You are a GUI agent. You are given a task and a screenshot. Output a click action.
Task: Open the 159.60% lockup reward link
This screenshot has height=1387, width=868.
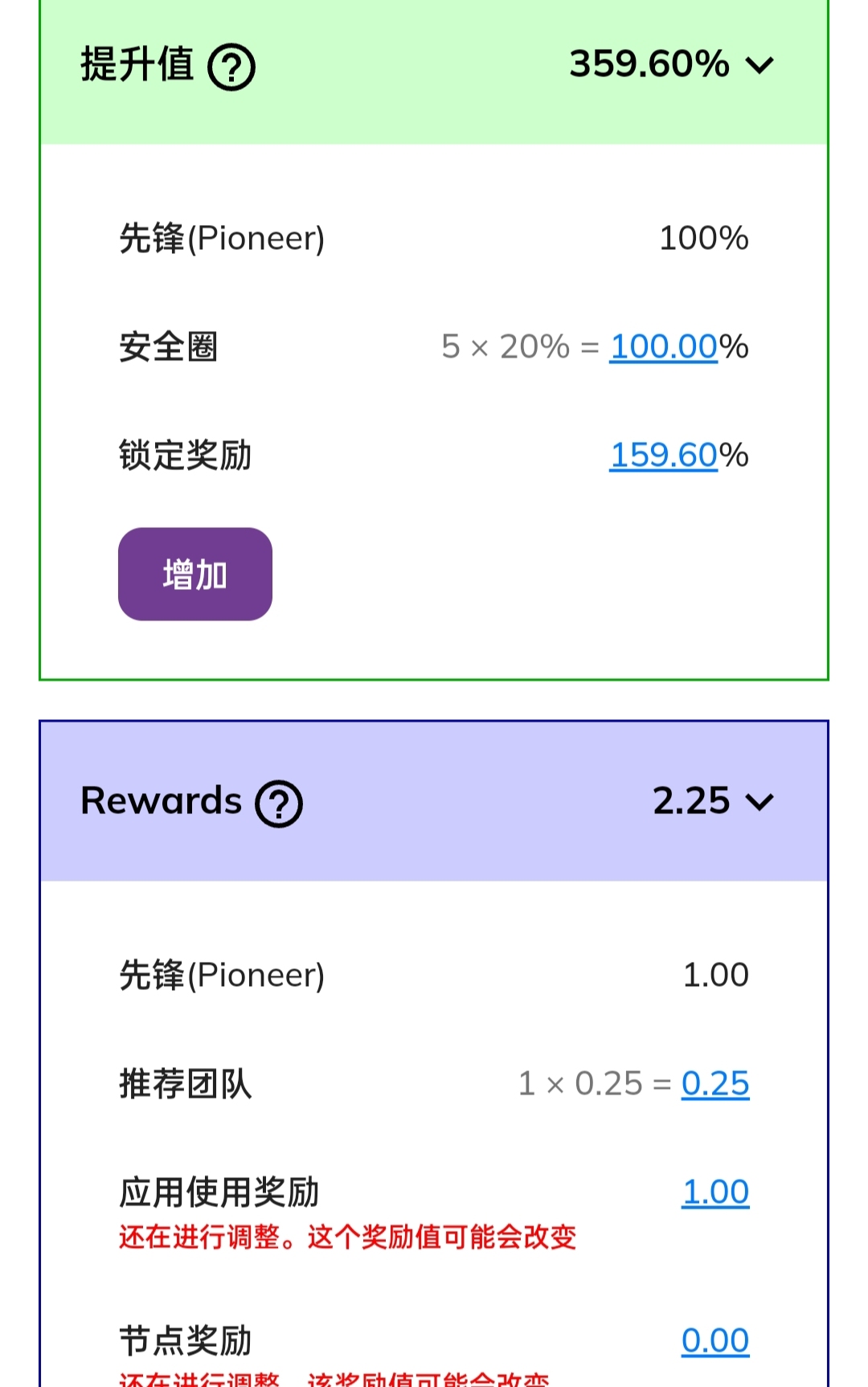point(663,456)
